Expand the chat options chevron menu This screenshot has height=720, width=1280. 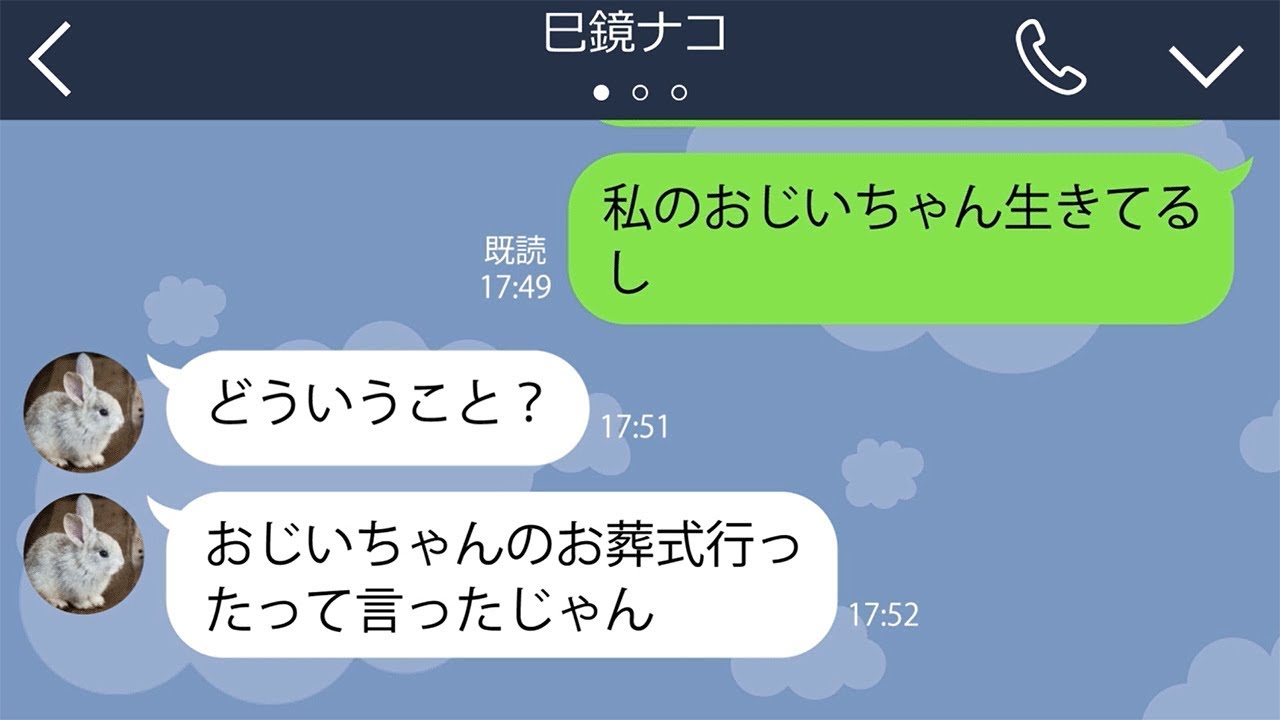(x=1206, y=66)
